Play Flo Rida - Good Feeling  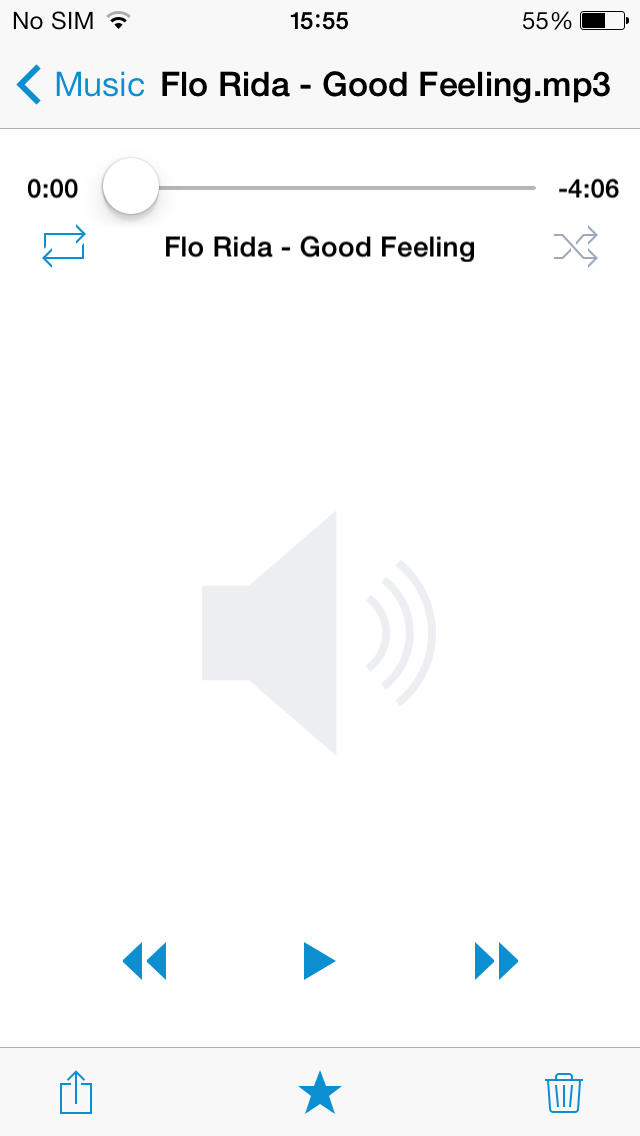[319, 961]
